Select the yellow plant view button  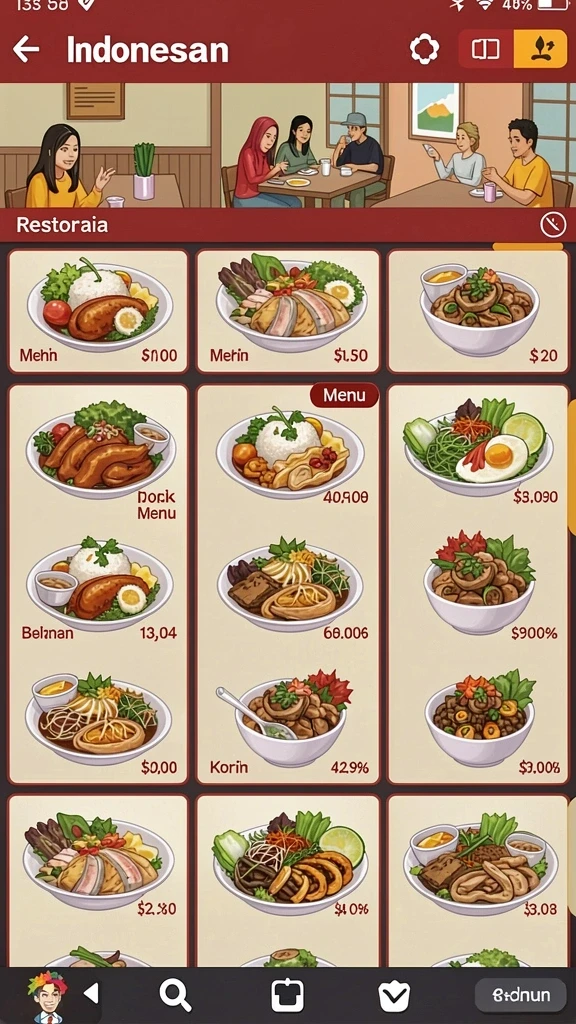[541, 49]
